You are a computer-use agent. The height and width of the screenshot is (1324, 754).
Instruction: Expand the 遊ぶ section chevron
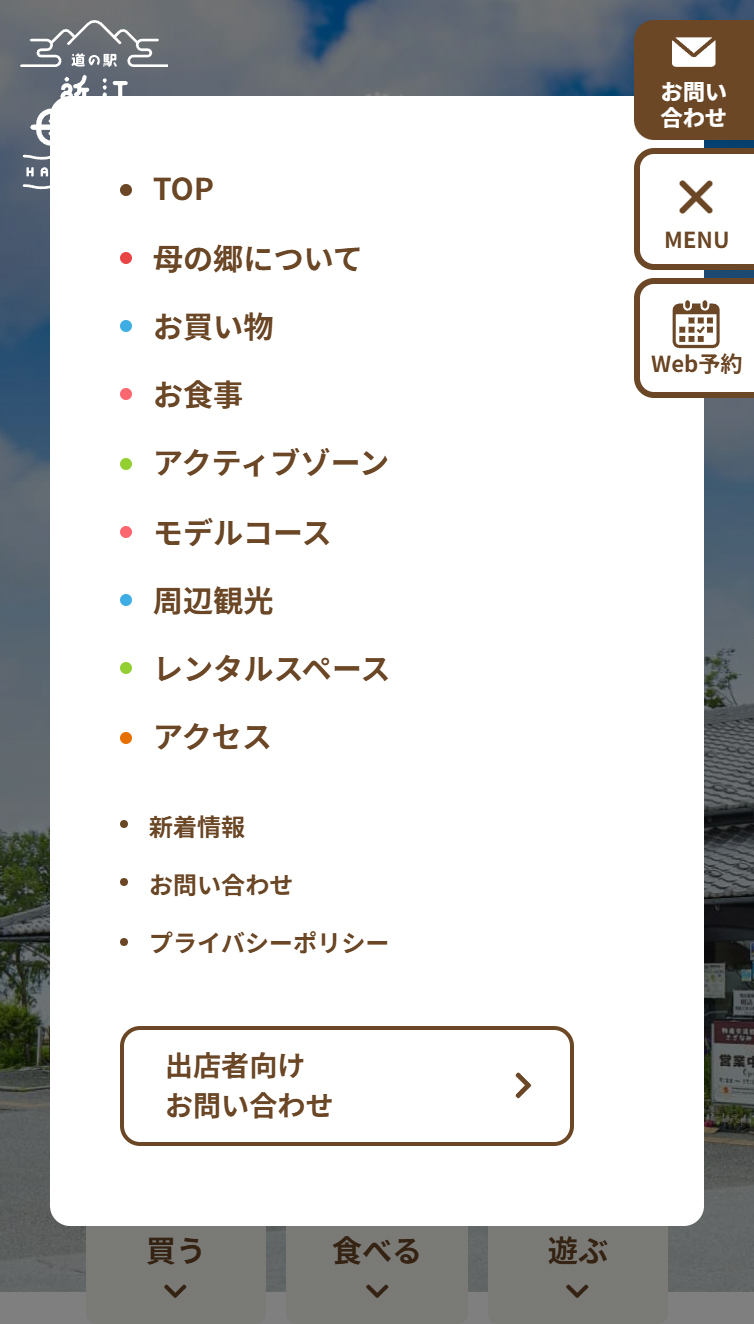[x=576, y=1290]
